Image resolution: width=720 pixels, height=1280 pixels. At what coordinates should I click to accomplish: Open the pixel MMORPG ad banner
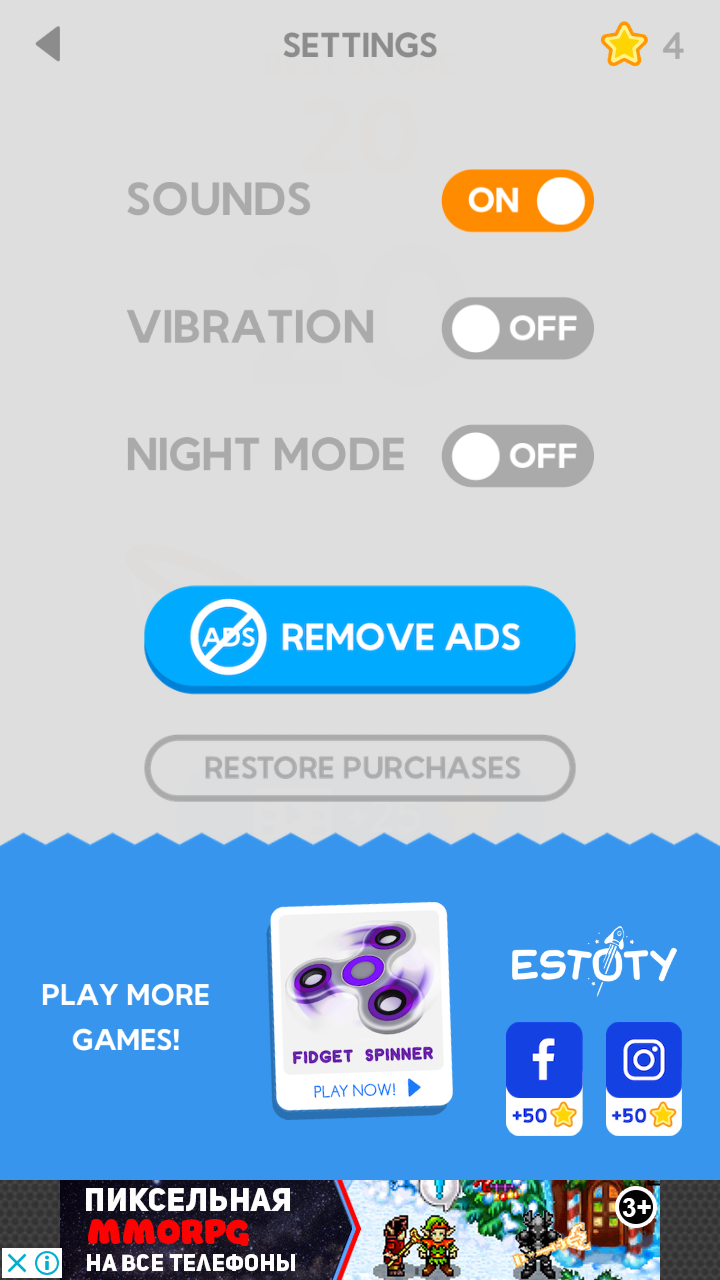(360, 1230)
